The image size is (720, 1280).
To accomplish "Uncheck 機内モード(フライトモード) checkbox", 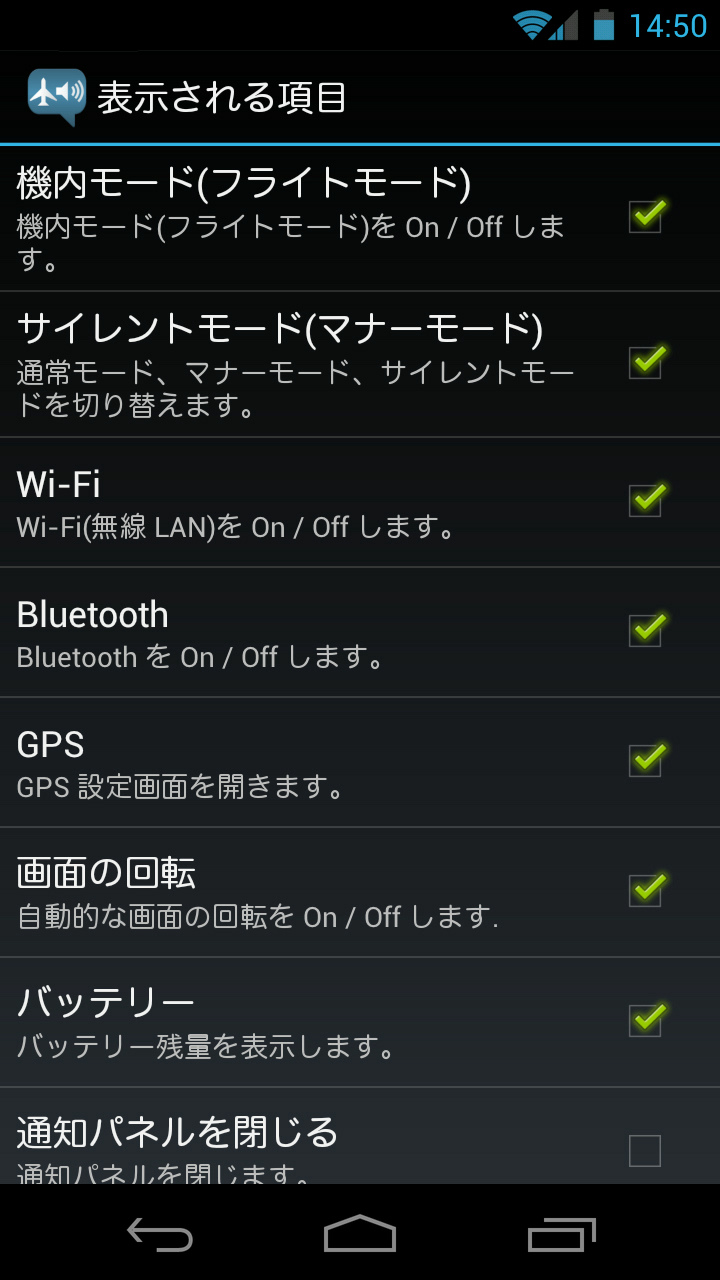I will (645, 217).
